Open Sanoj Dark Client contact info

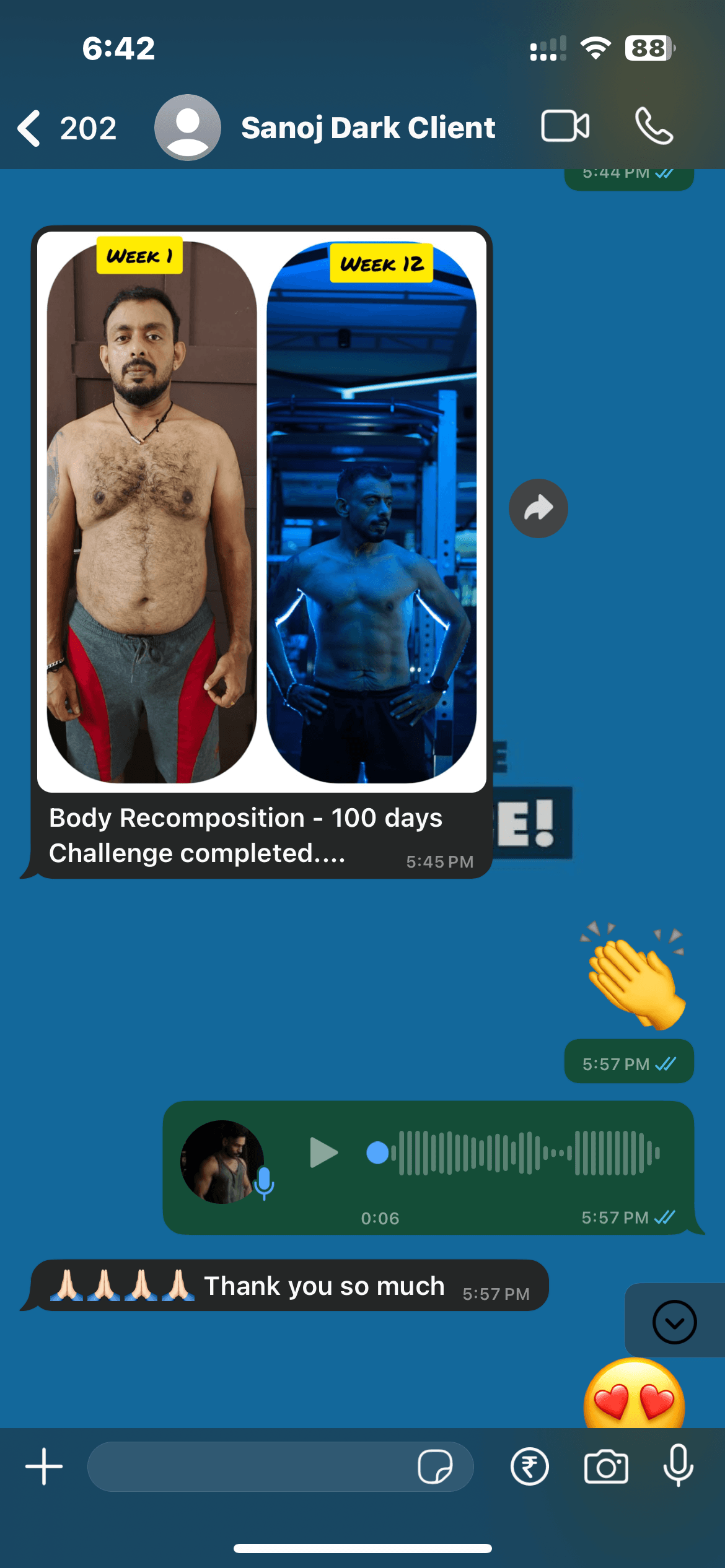(367, 128)
